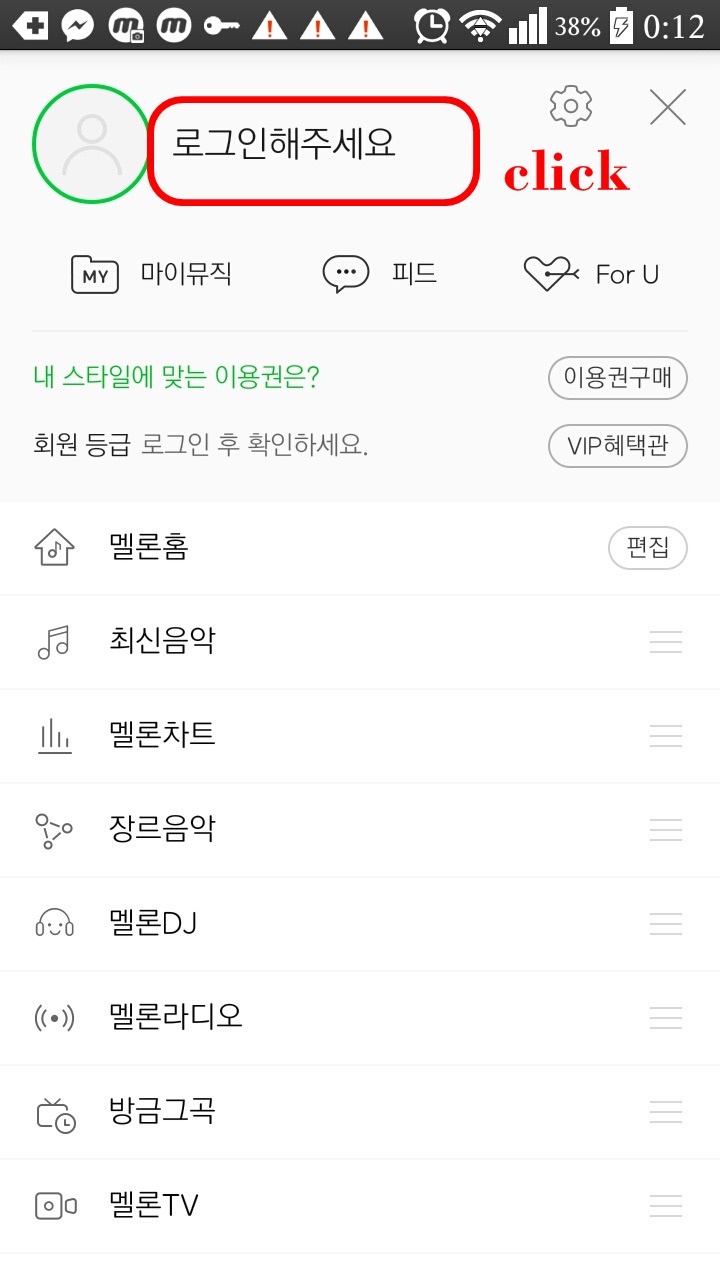
Task: Tap the green-circled profile avatar
Action: [x=90, y=144]
